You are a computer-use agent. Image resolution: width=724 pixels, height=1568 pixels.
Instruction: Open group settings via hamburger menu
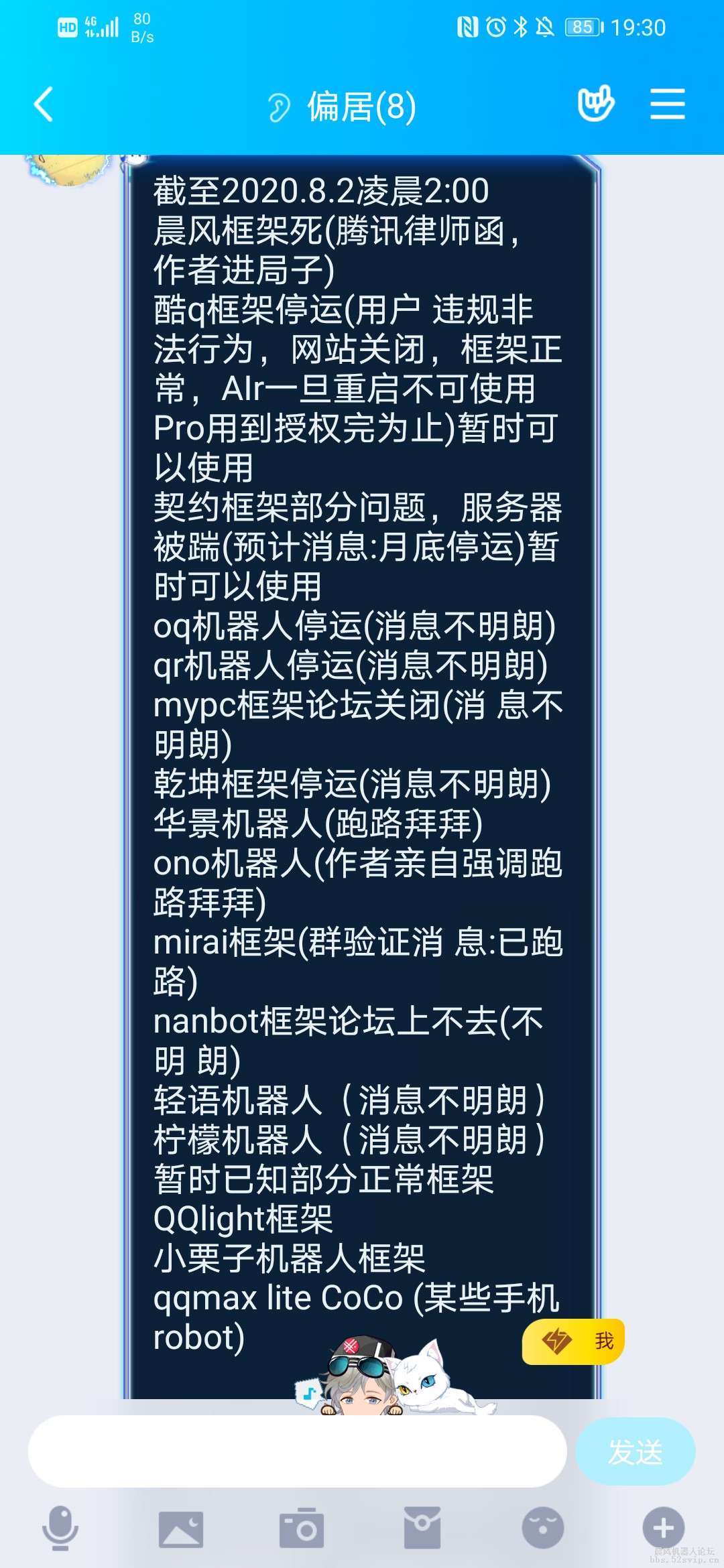(x=668, y=105)
